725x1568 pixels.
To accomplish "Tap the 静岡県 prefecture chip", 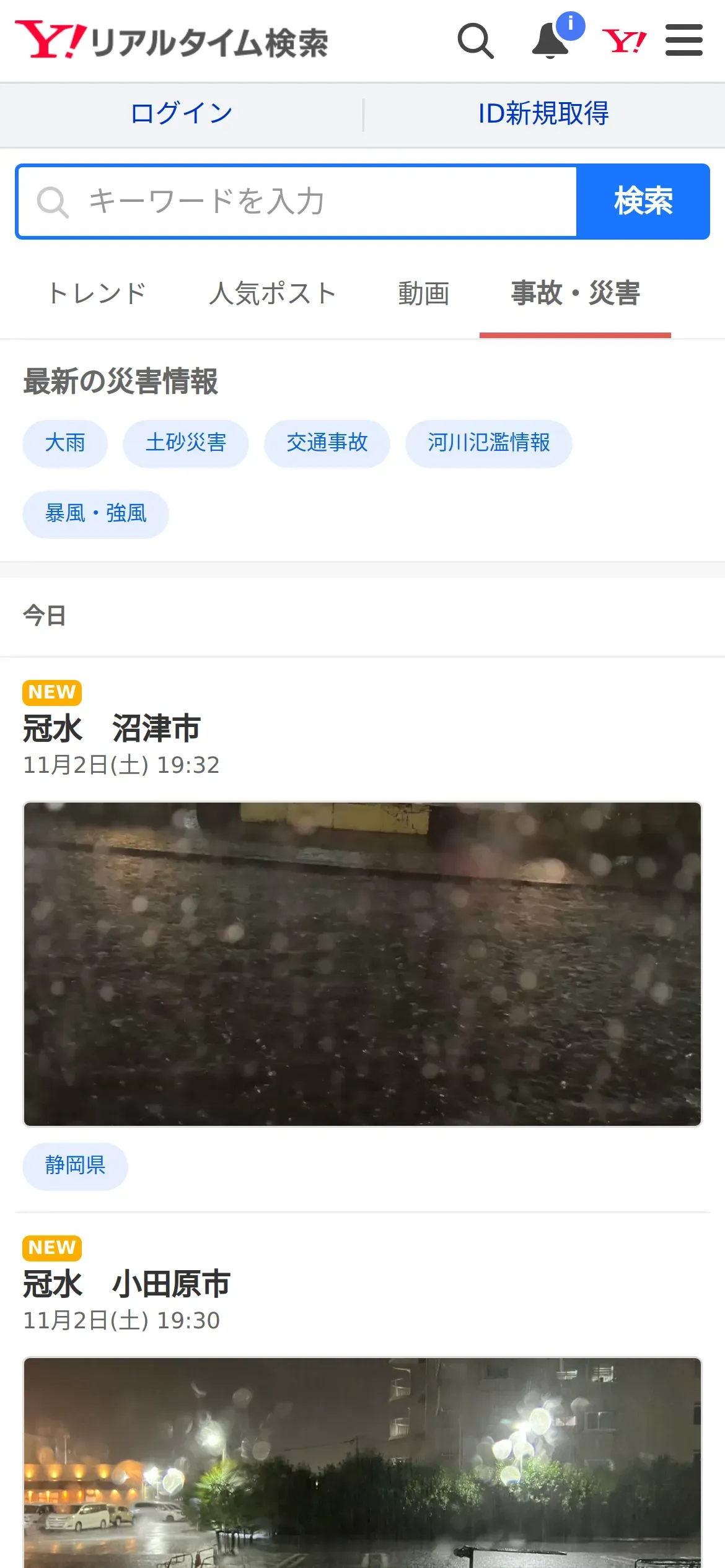I will click(76, 1166).
